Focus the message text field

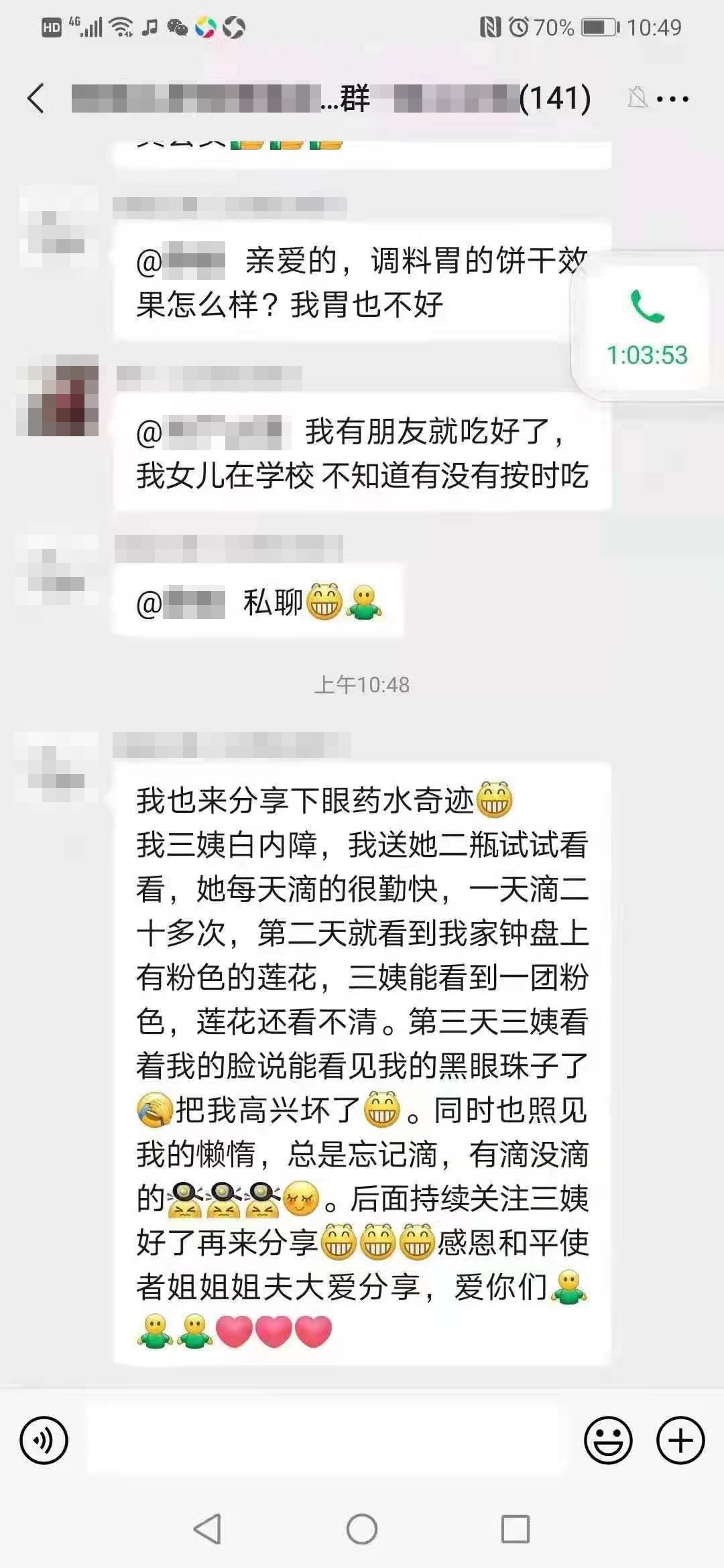coord(322,1439)
